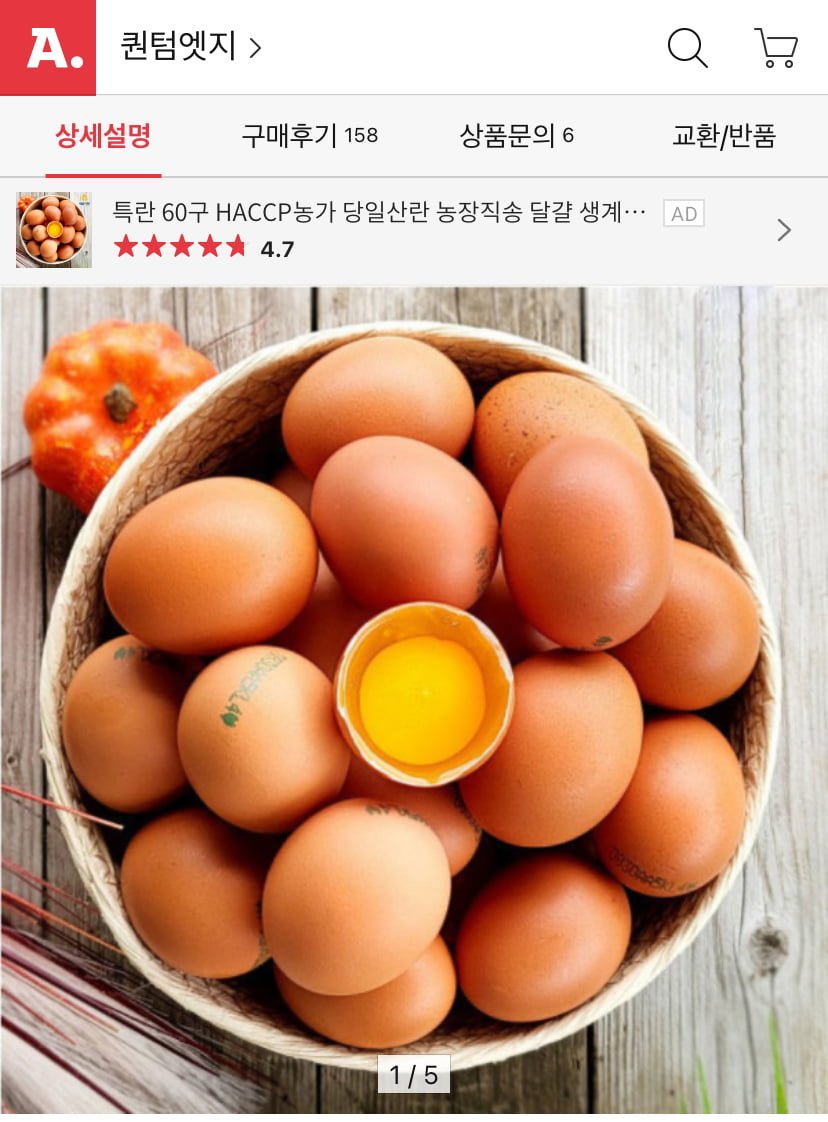View the 상품문의 tab
828x1122 pixels.
tap(516, 136)
